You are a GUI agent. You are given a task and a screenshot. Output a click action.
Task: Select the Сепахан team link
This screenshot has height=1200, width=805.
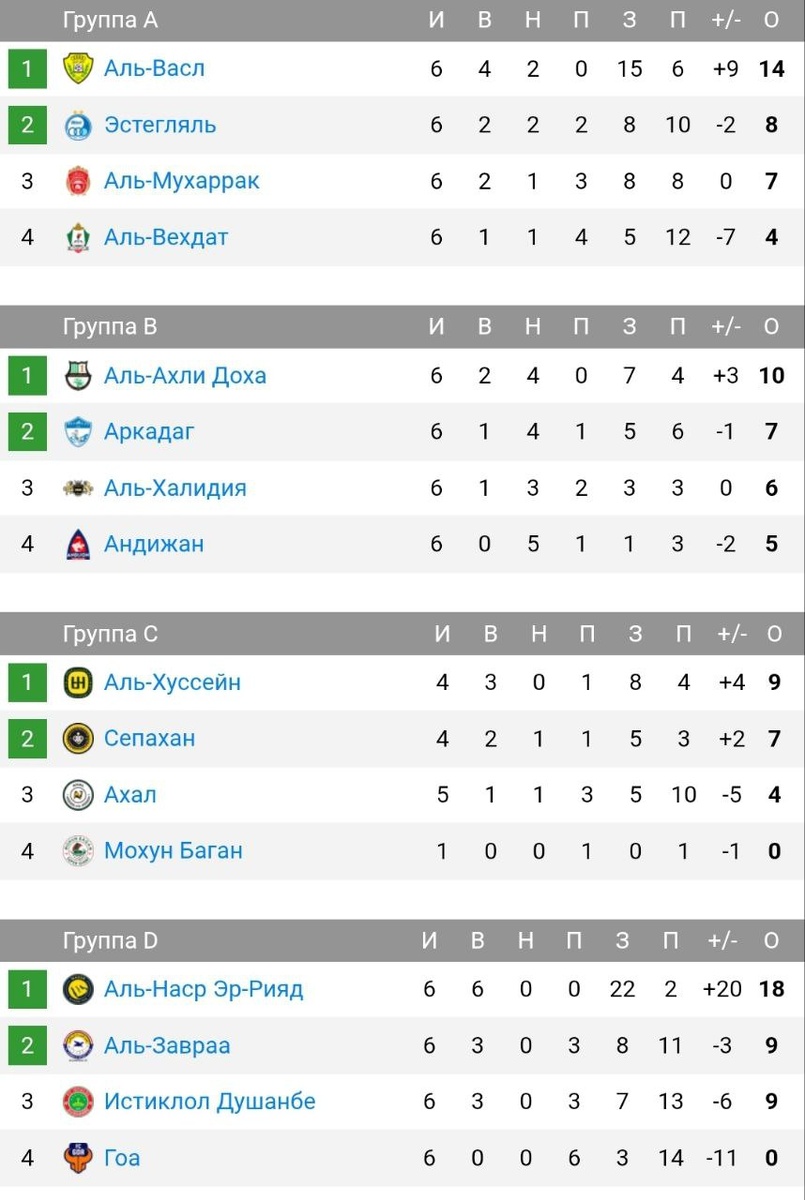click(150, 738)
